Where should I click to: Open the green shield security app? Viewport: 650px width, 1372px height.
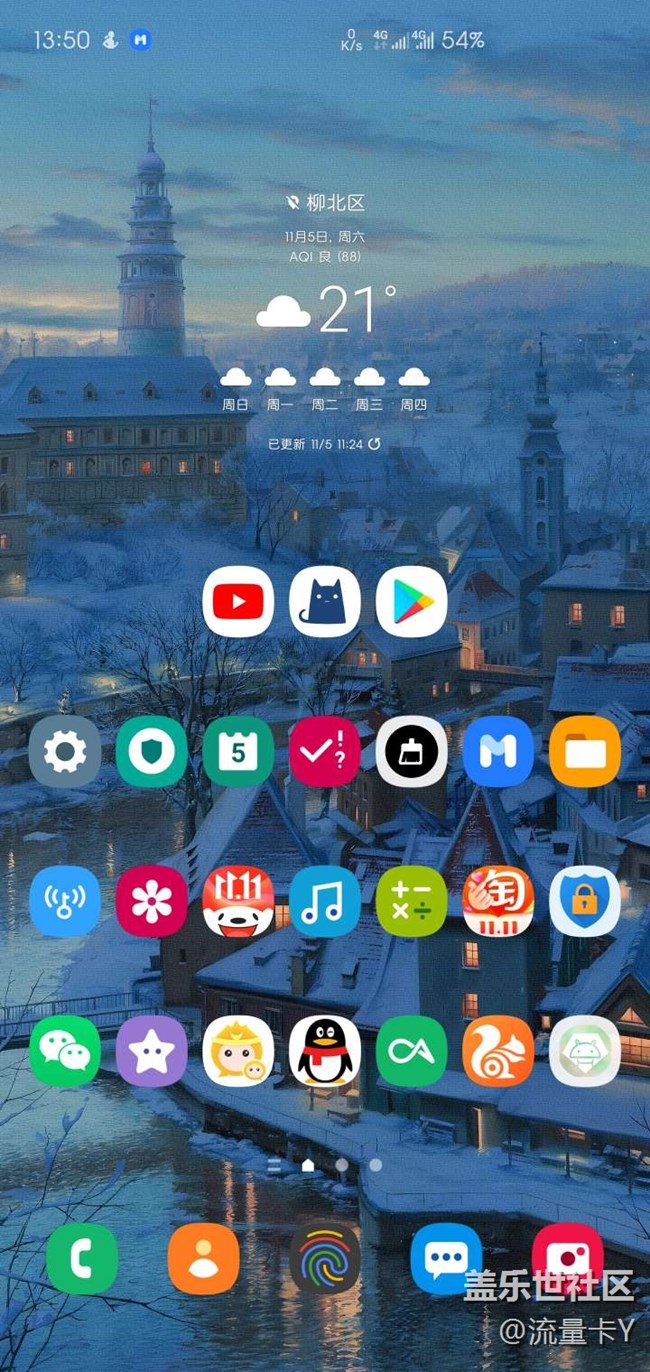pyautogui.click(x=152, y=752)
